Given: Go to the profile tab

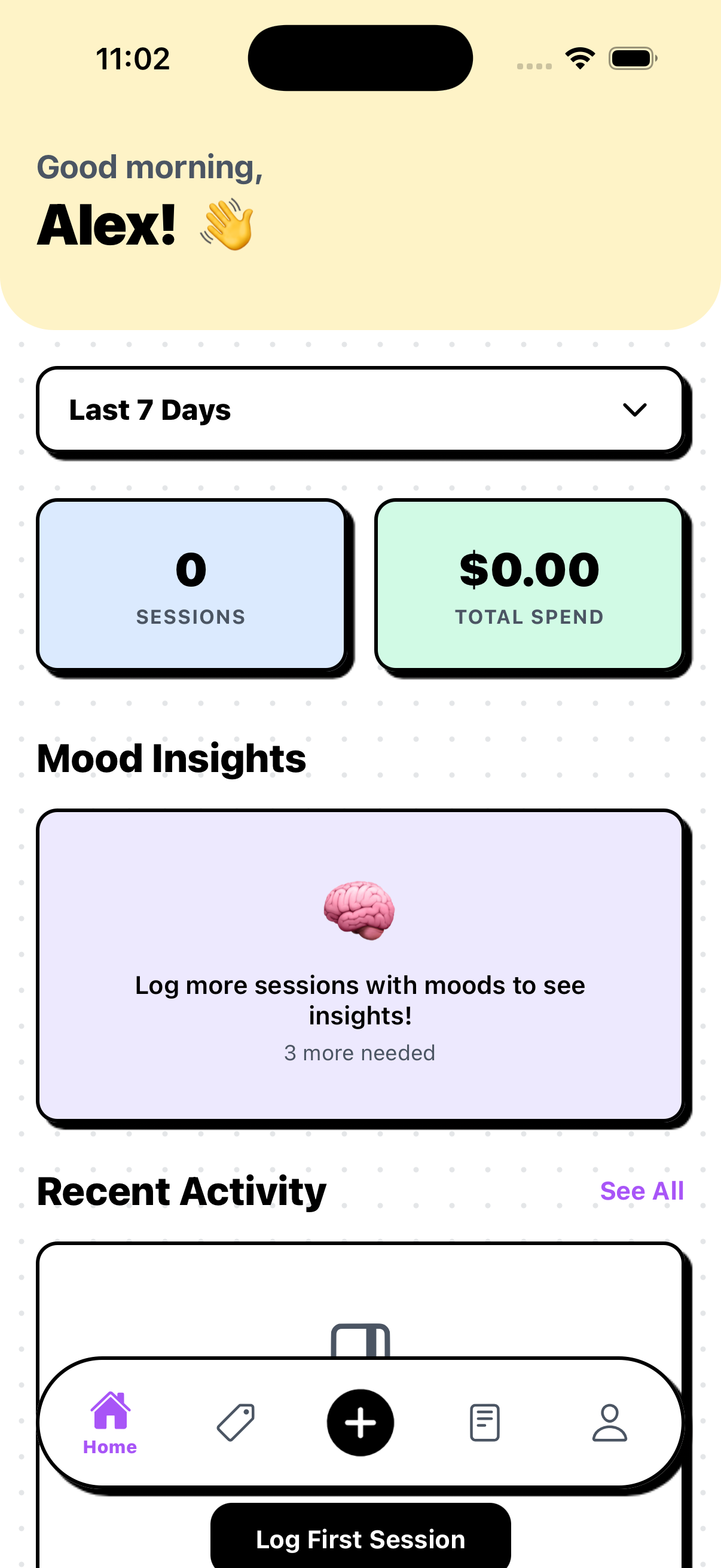Looking at the screenshot, I should click(x=610, y=1423).
